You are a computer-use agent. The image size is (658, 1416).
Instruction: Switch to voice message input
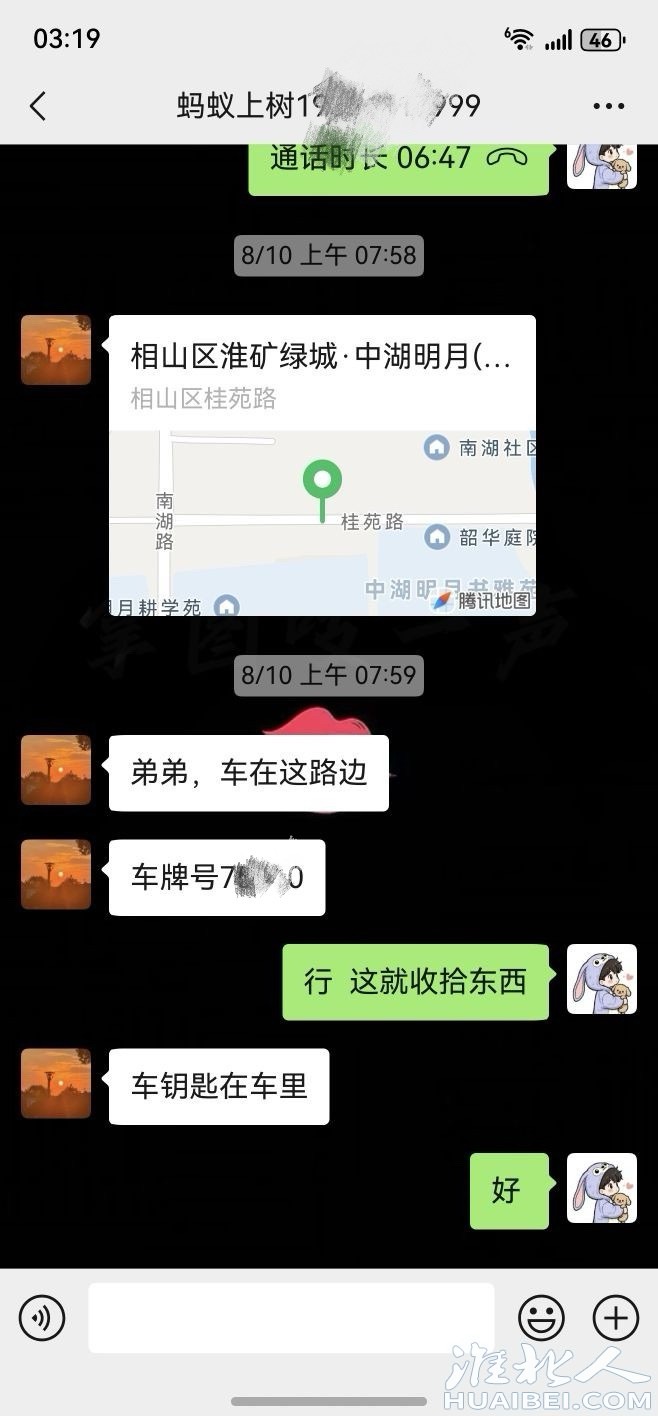(x=41, y=1318)
